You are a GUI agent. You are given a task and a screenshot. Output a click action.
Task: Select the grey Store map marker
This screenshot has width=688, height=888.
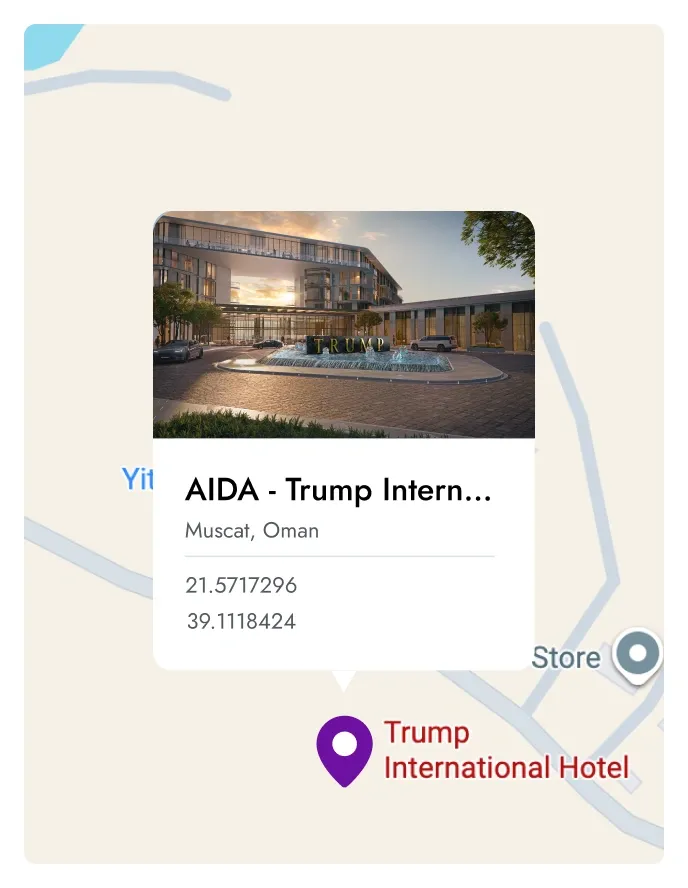pyautogui.click(x=638, y=656)
